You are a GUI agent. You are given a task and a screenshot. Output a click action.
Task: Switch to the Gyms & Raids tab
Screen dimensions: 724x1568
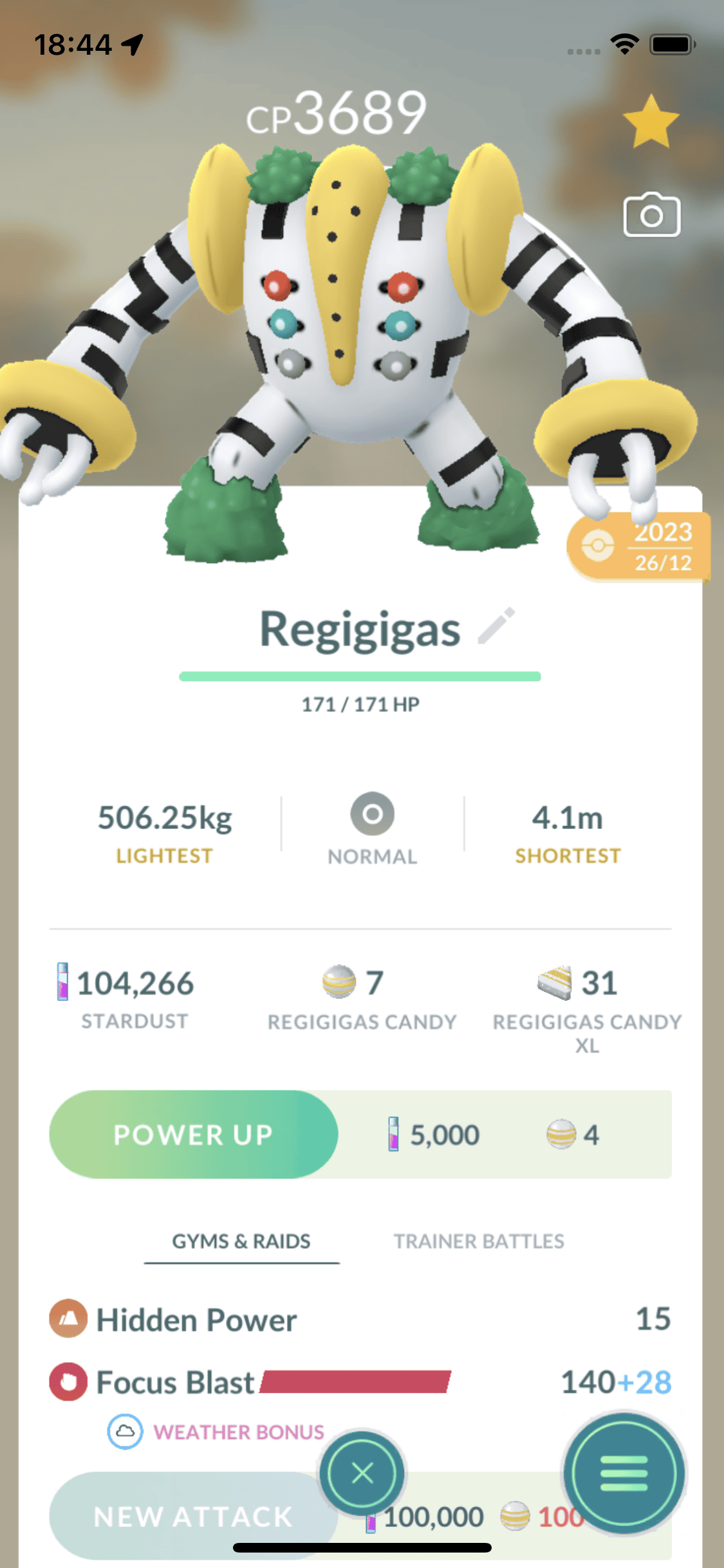(x=241, y=1241)
